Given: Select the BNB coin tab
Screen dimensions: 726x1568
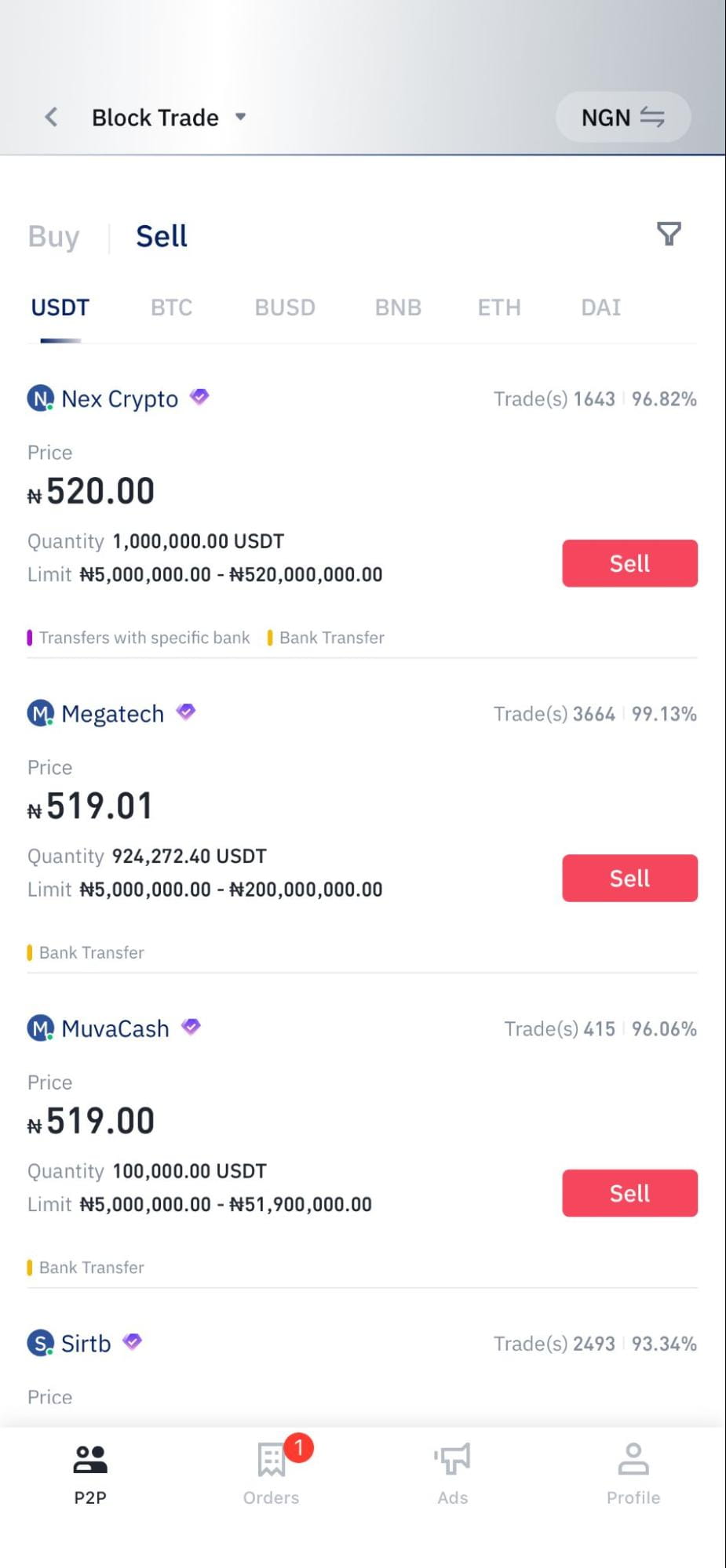Looking at the screenshot, I should (398, 307).
